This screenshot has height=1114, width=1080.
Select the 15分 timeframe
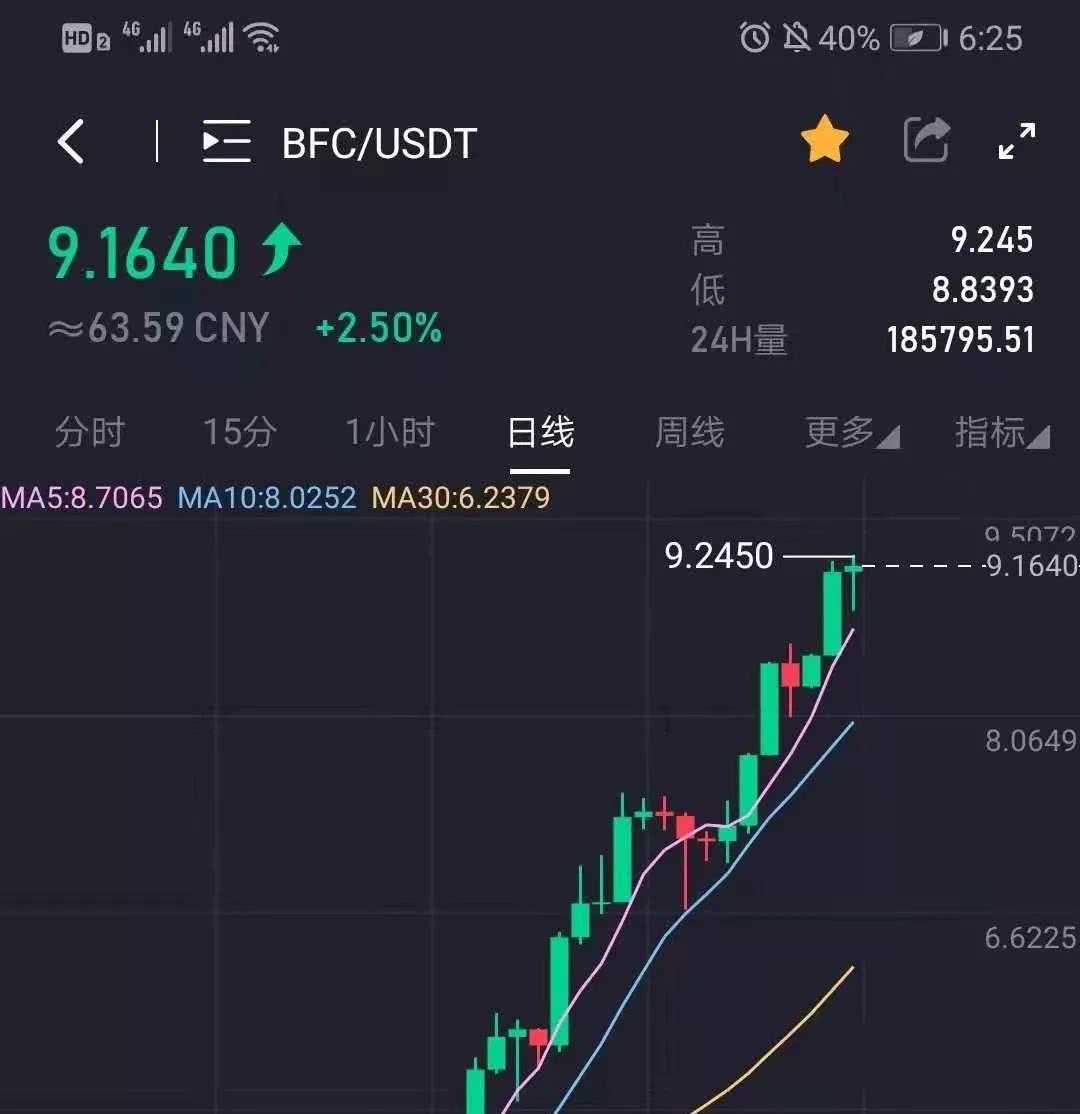[238, 433]
